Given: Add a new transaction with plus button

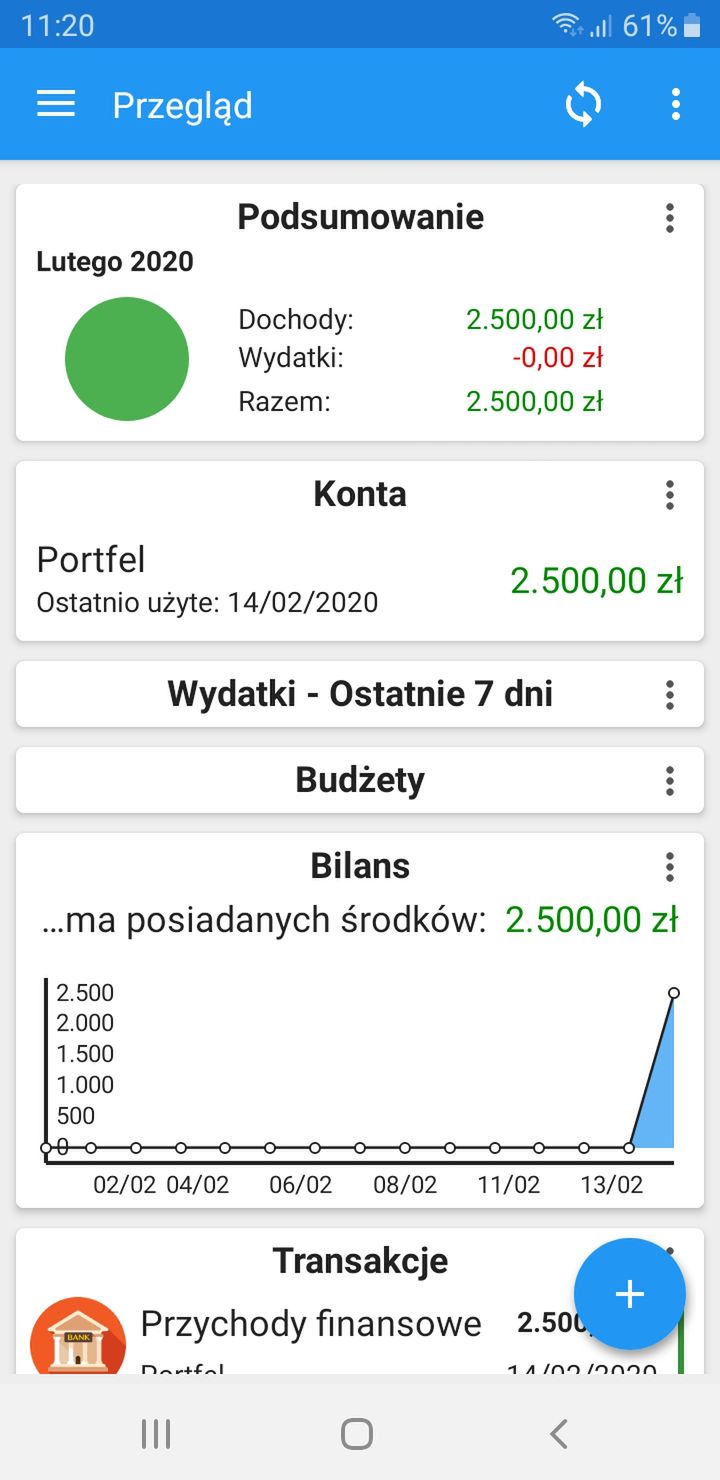Looking at the screenshot, I should [x=630, y=1294].
